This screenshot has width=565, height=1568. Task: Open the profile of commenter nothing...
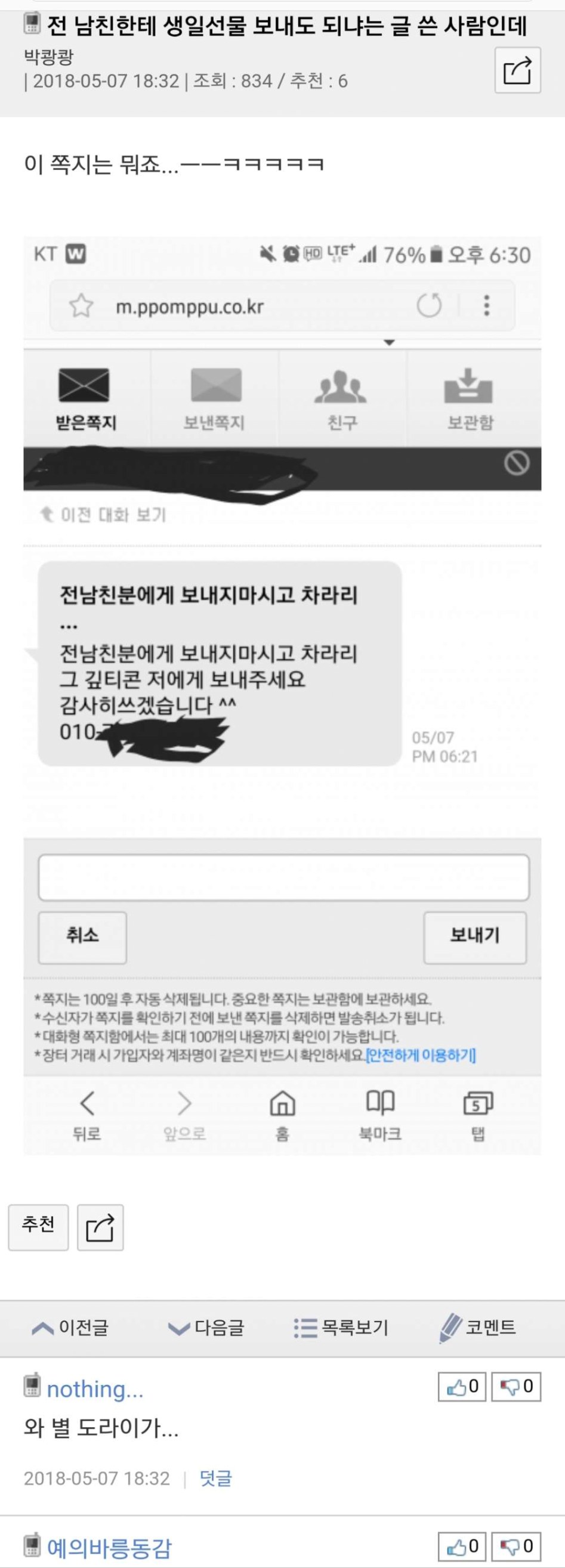pyautogui.click(x=94, y=1389)
